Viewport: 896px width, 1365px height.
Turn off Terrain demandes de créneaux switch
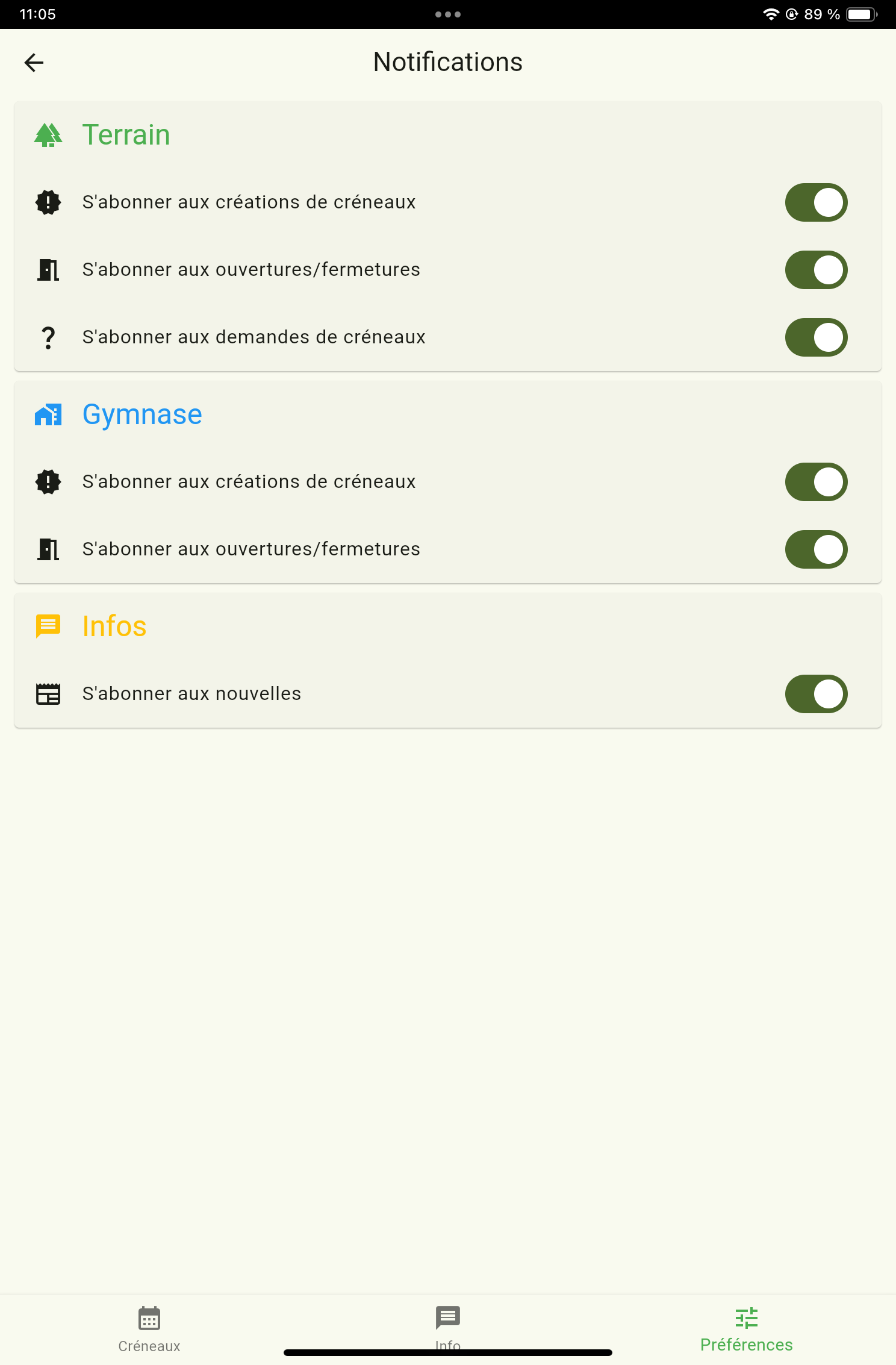click(x=816, y=337)
